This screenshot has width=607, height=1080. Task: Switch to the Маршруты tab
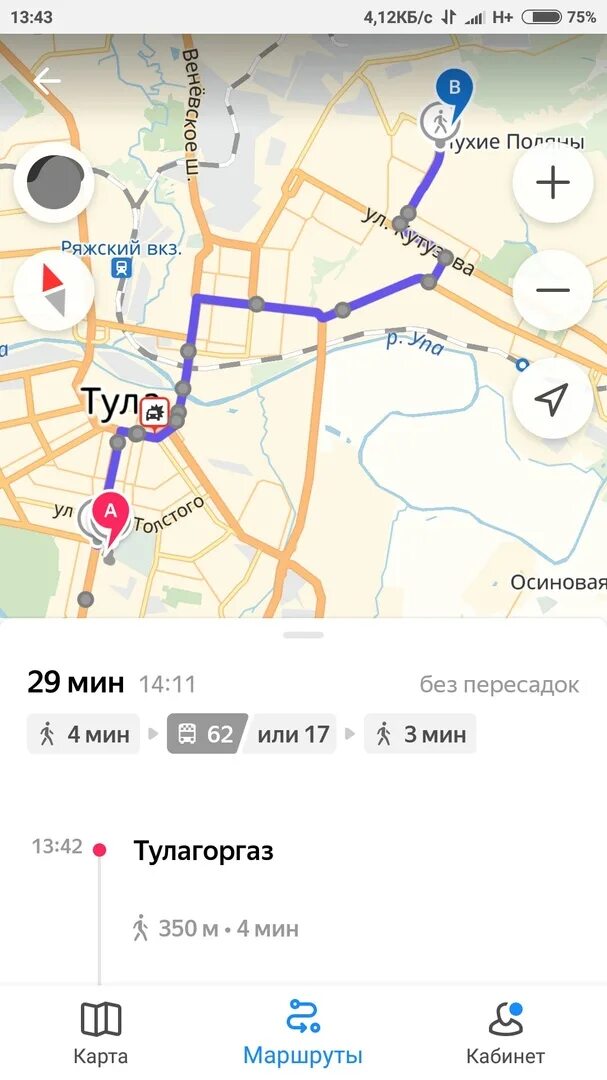[302, 1033]
